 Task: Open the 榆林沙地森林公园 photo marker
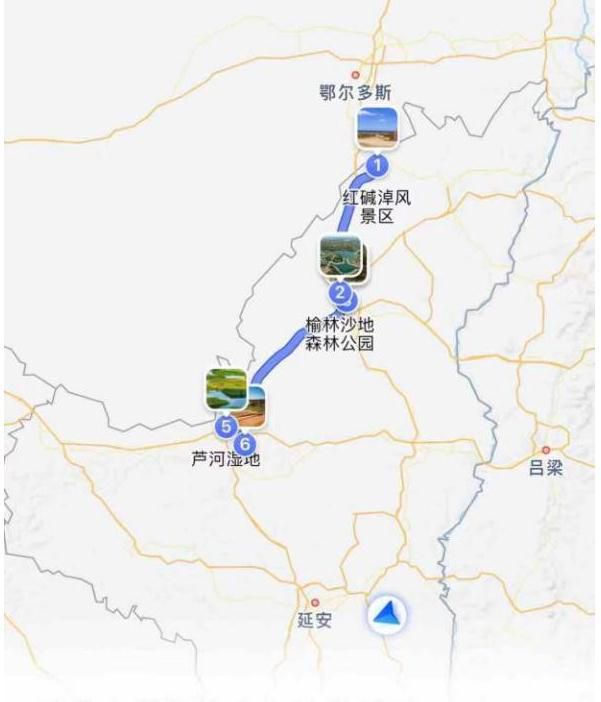tap(340, 257)
